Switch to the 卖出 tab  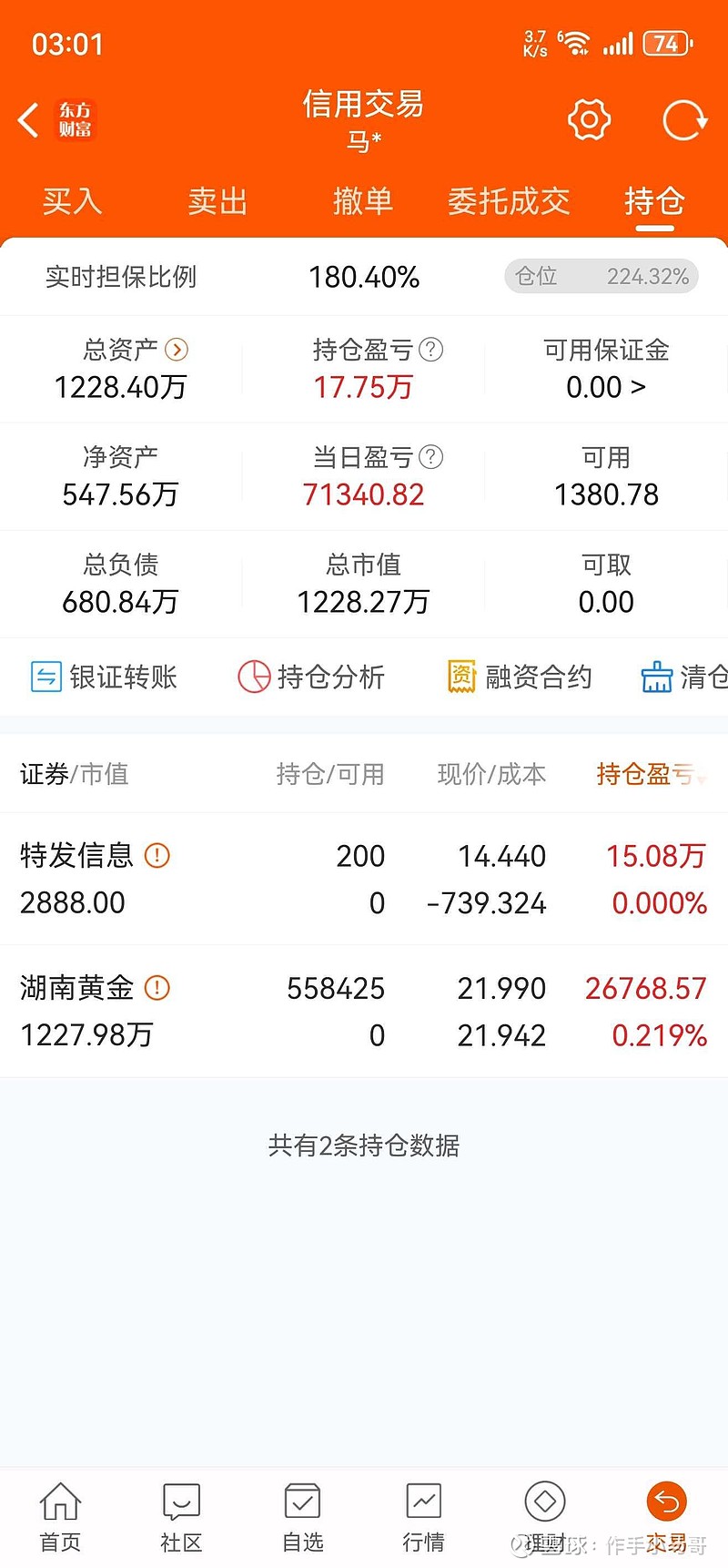tap(217, 201)
